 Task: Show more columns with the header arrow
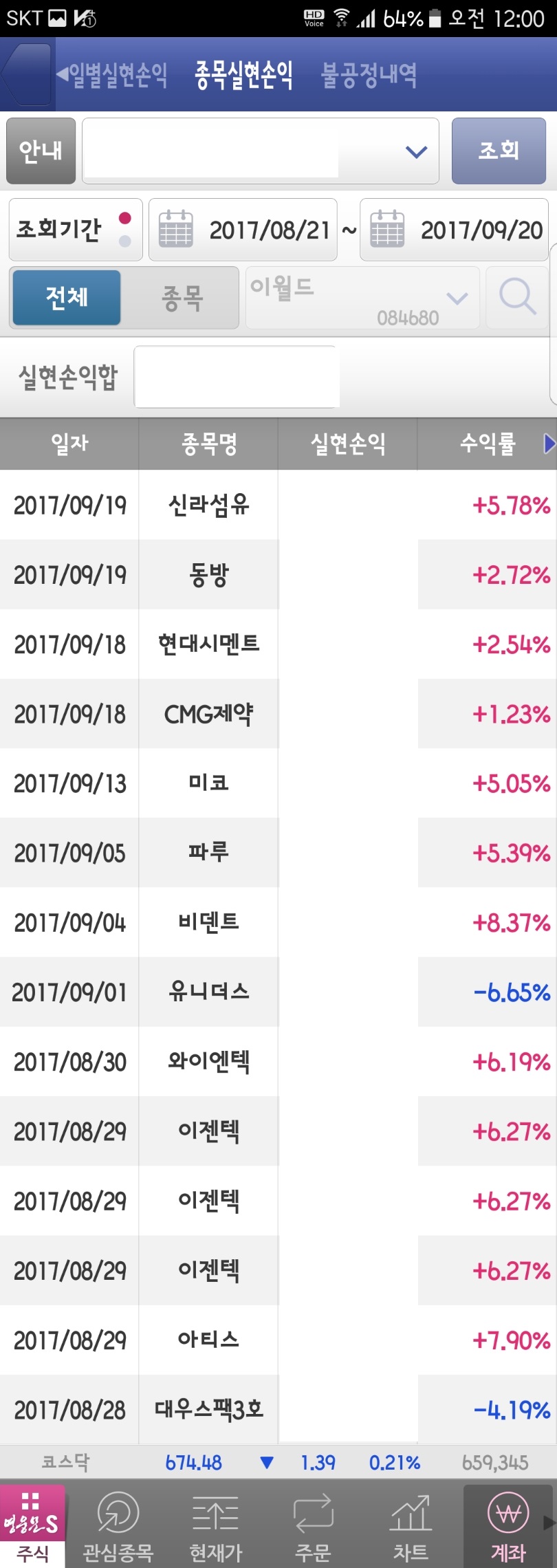pyautogui.click(x=548, y=444)
